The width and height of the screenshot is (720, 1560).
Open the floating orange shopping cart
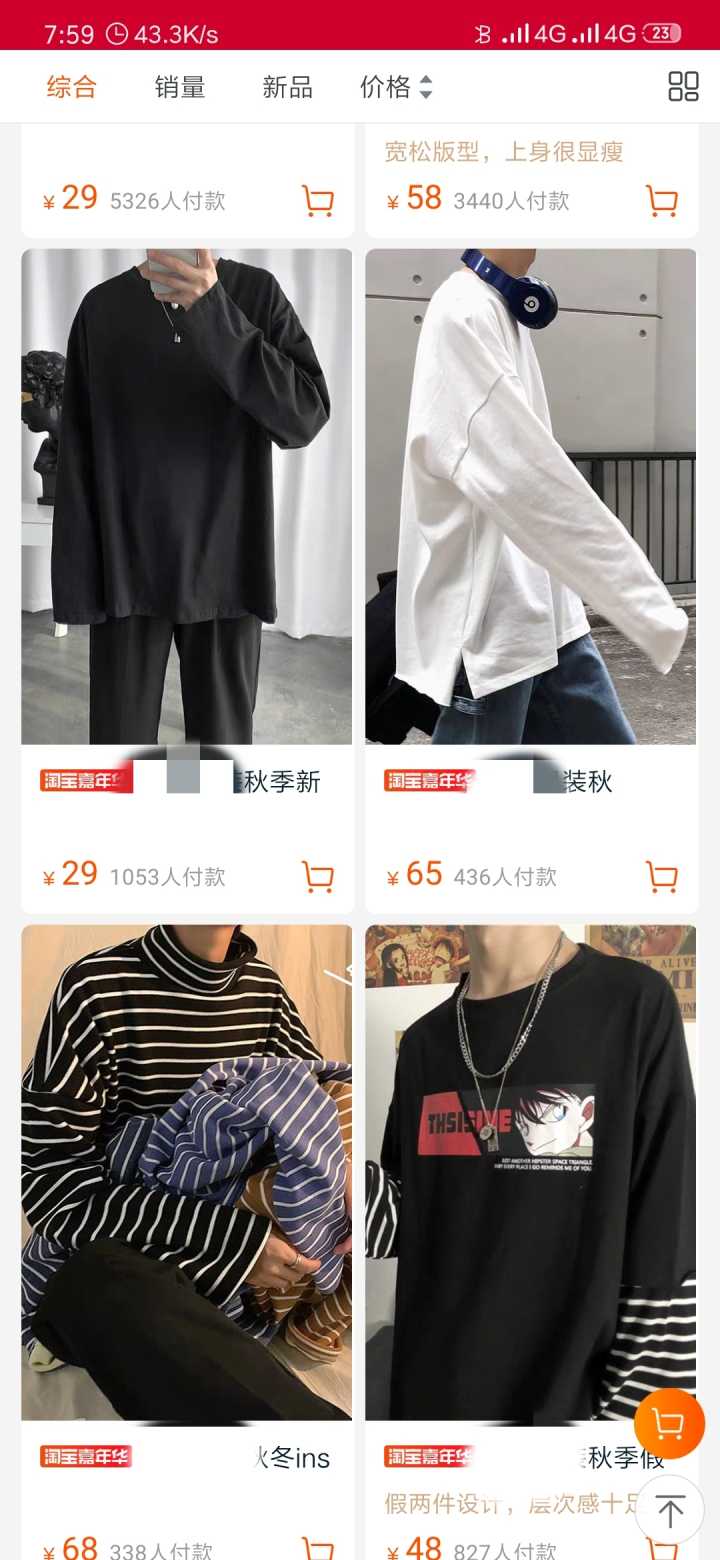coord(669,1423)
